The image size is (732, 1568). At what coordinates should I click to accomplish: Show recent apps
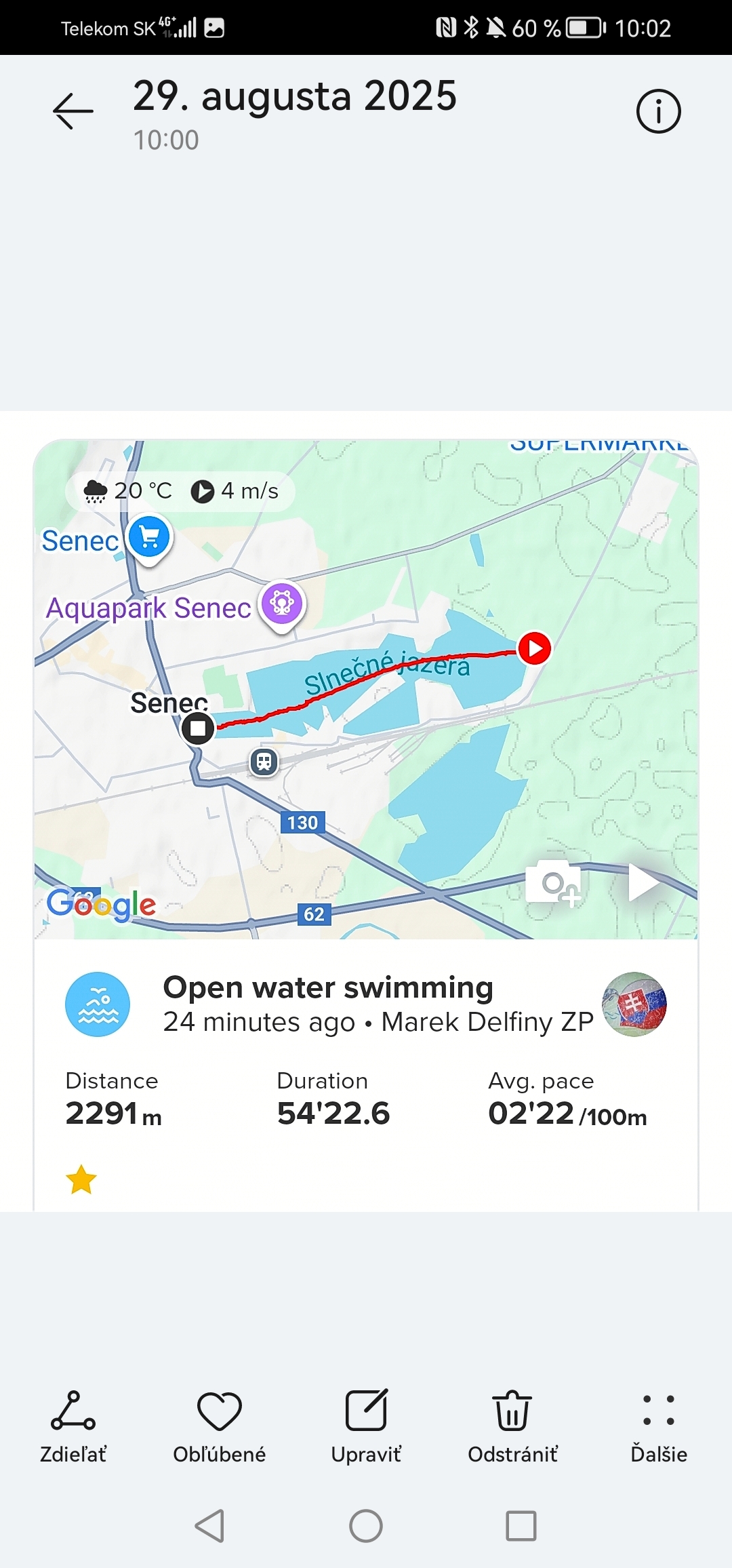pyautogui.click(x=521, y=1526)
